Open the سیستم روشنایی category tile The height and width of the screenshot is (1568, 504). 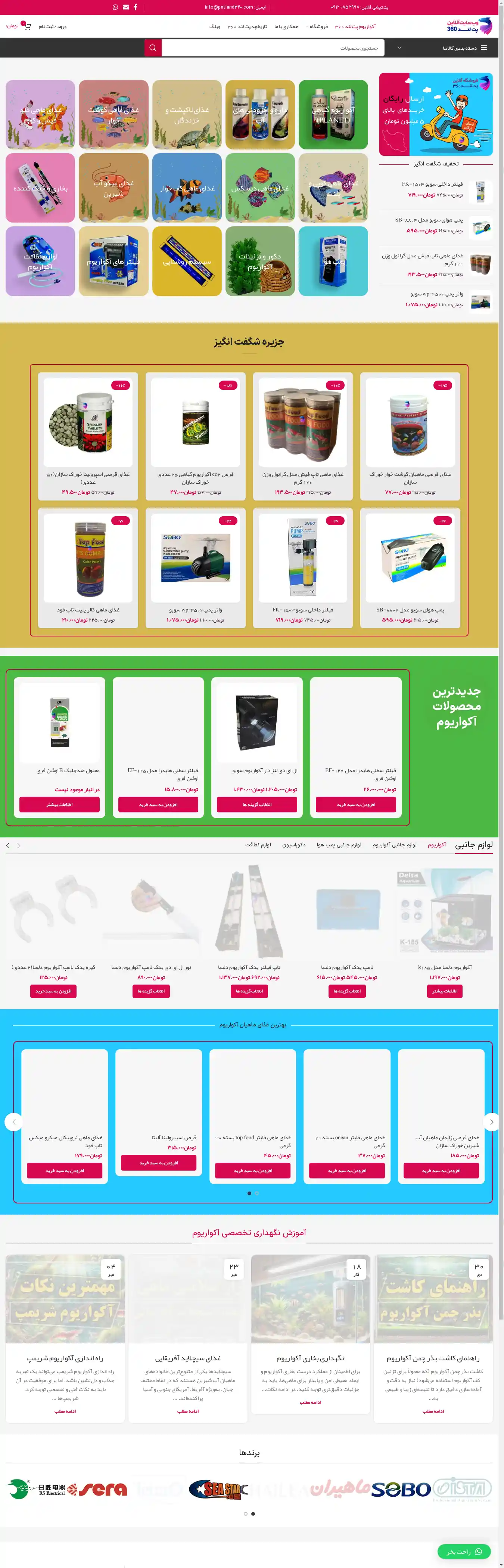click(x=187, y=261)
